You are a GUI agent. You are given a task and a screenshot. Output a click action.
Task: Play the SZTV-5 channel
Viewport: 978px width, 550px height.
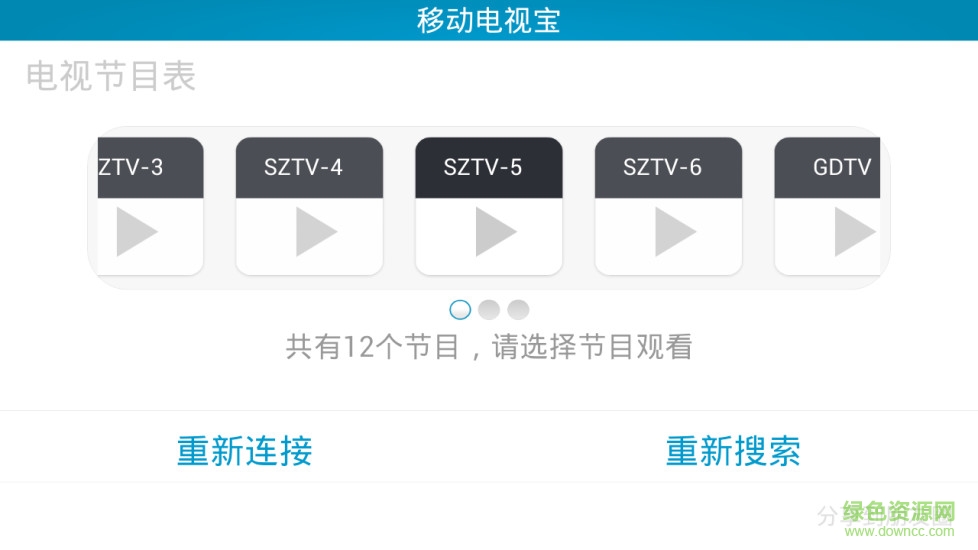489,231
